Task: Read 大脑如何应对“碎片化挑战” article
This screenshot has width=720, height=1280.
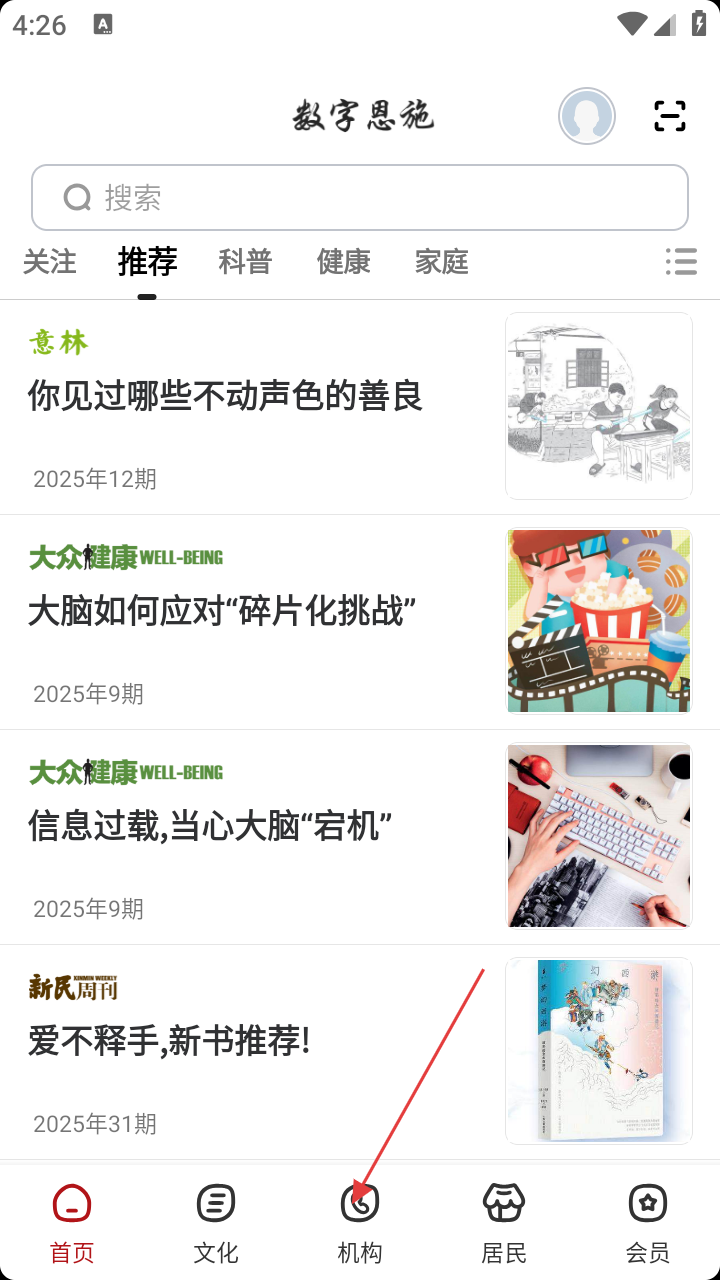Action: pos(222,611)
